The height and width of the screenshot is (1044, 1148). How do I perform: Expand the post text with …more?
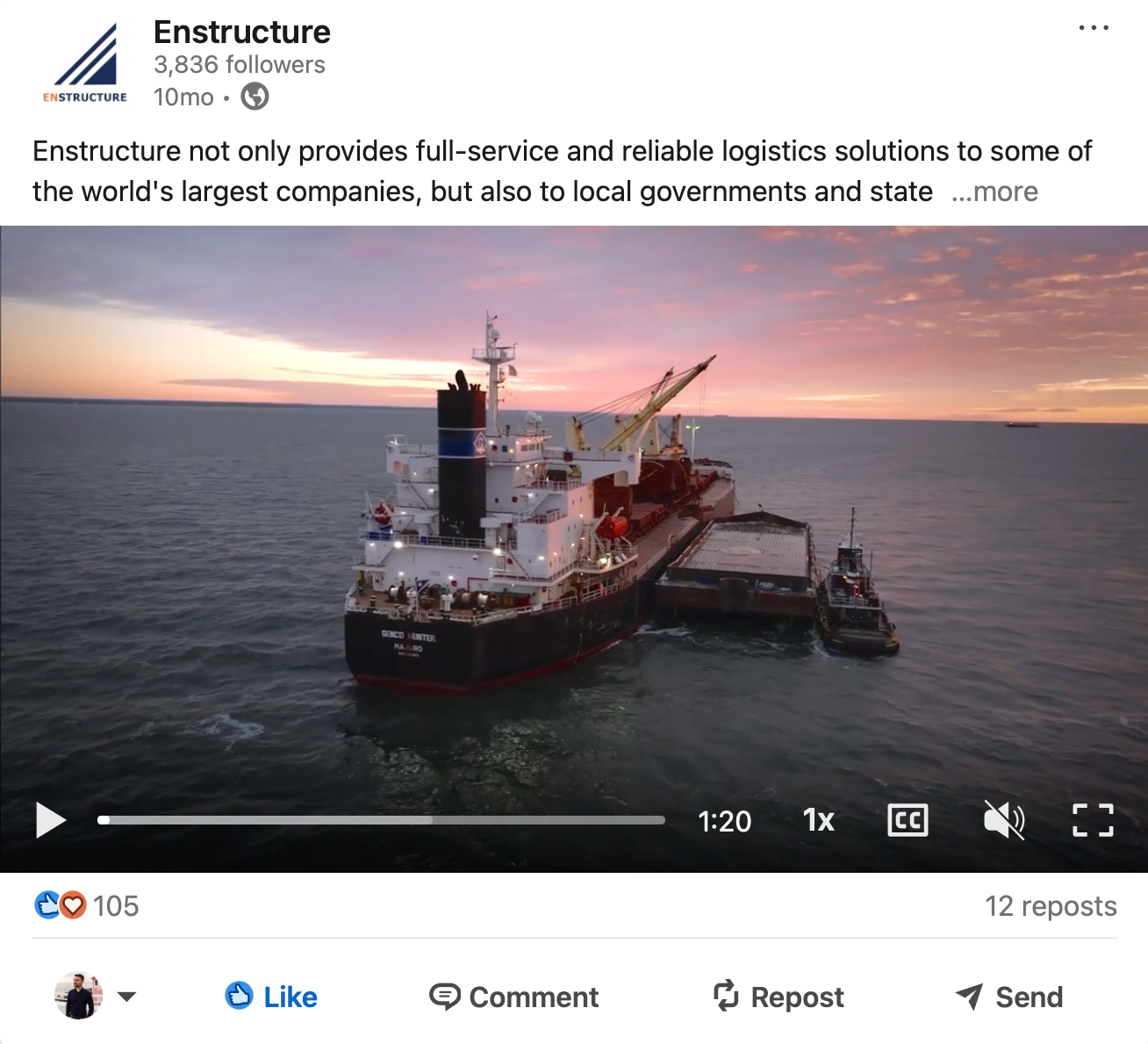(x=994, y=191)
